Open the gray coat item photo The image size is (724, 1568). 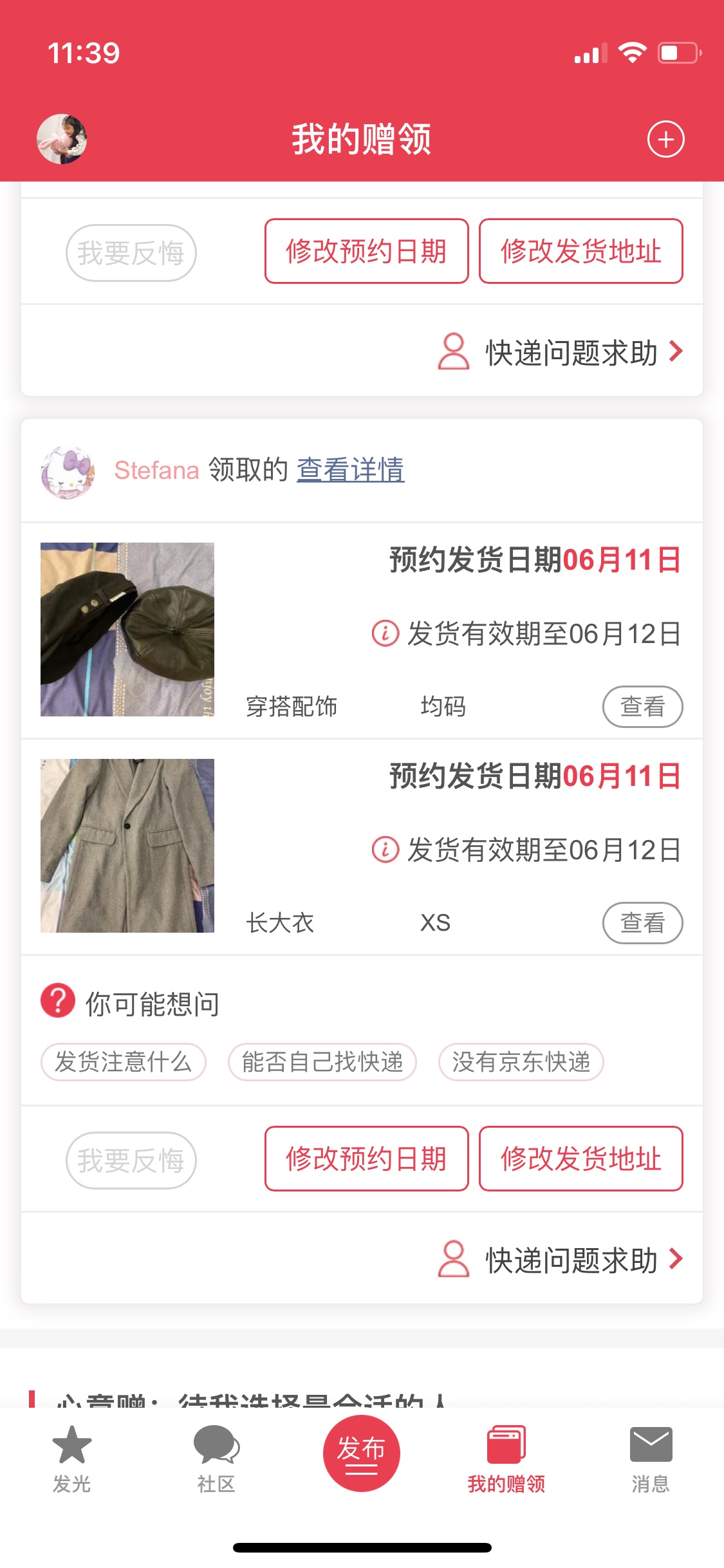click(x=127, y=846)
